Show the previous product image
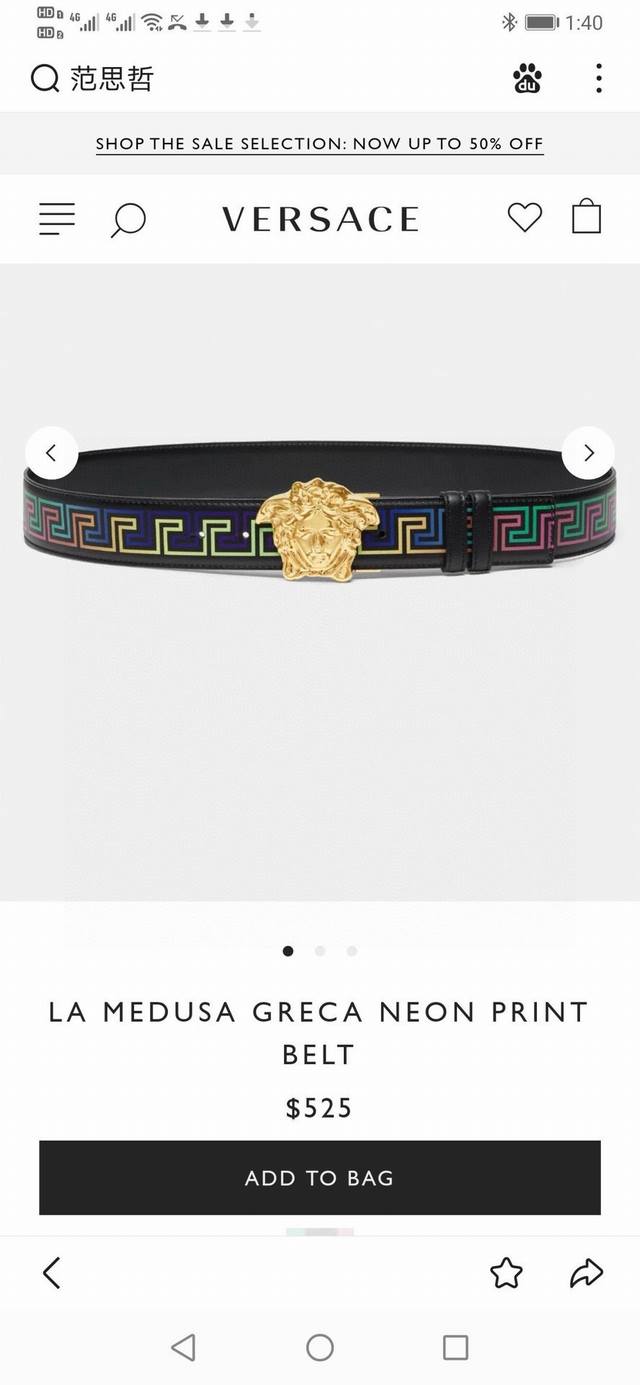The width and height of the screenshot is (640, 1385). (x=51, y=453)
